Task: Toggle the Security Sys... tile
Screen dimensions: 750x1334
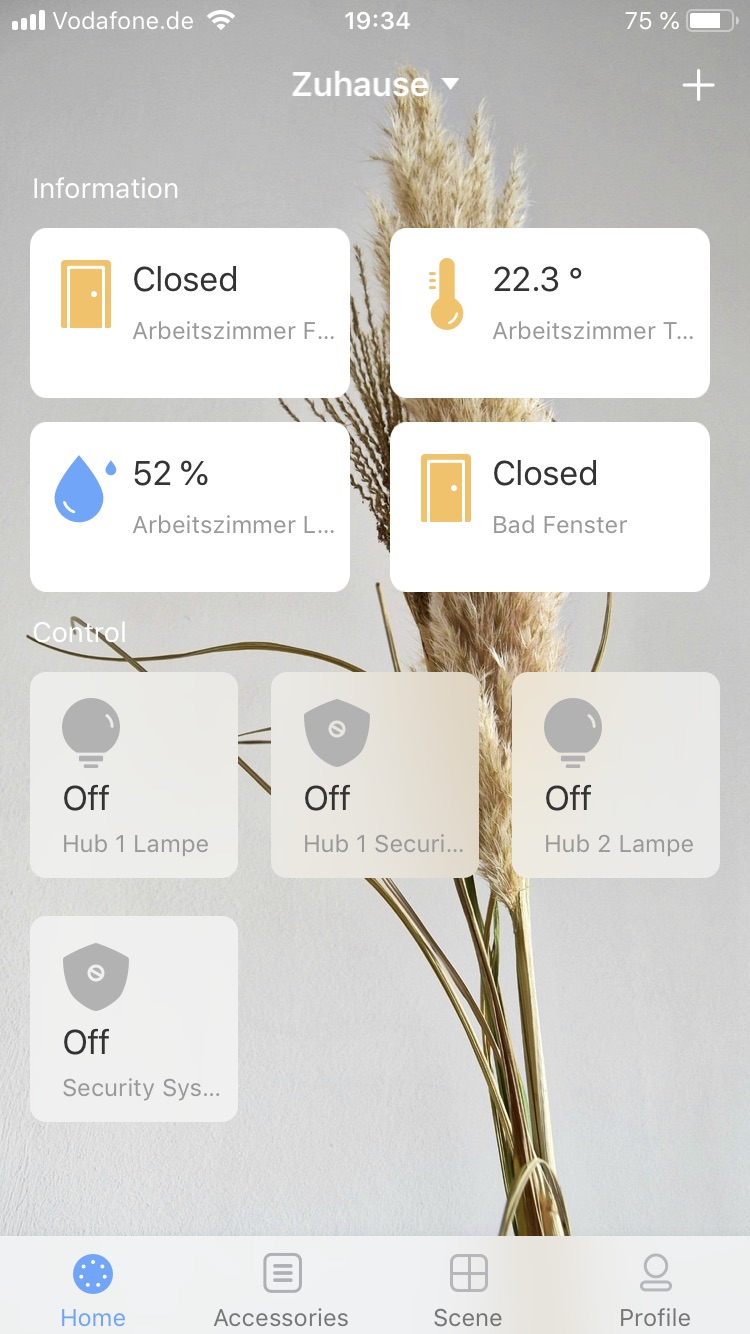Action: coord(134,1019)
